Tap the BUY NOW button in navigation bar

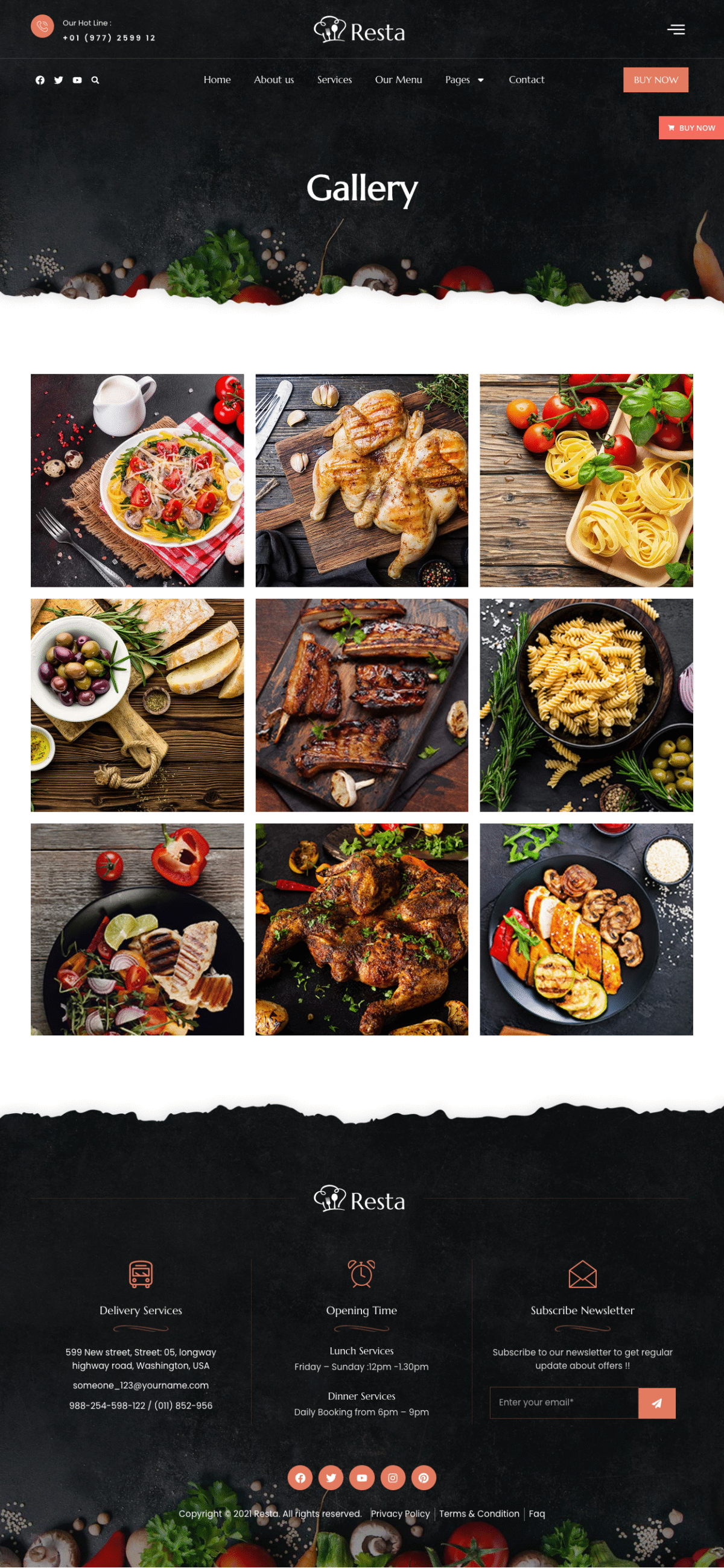655,80
